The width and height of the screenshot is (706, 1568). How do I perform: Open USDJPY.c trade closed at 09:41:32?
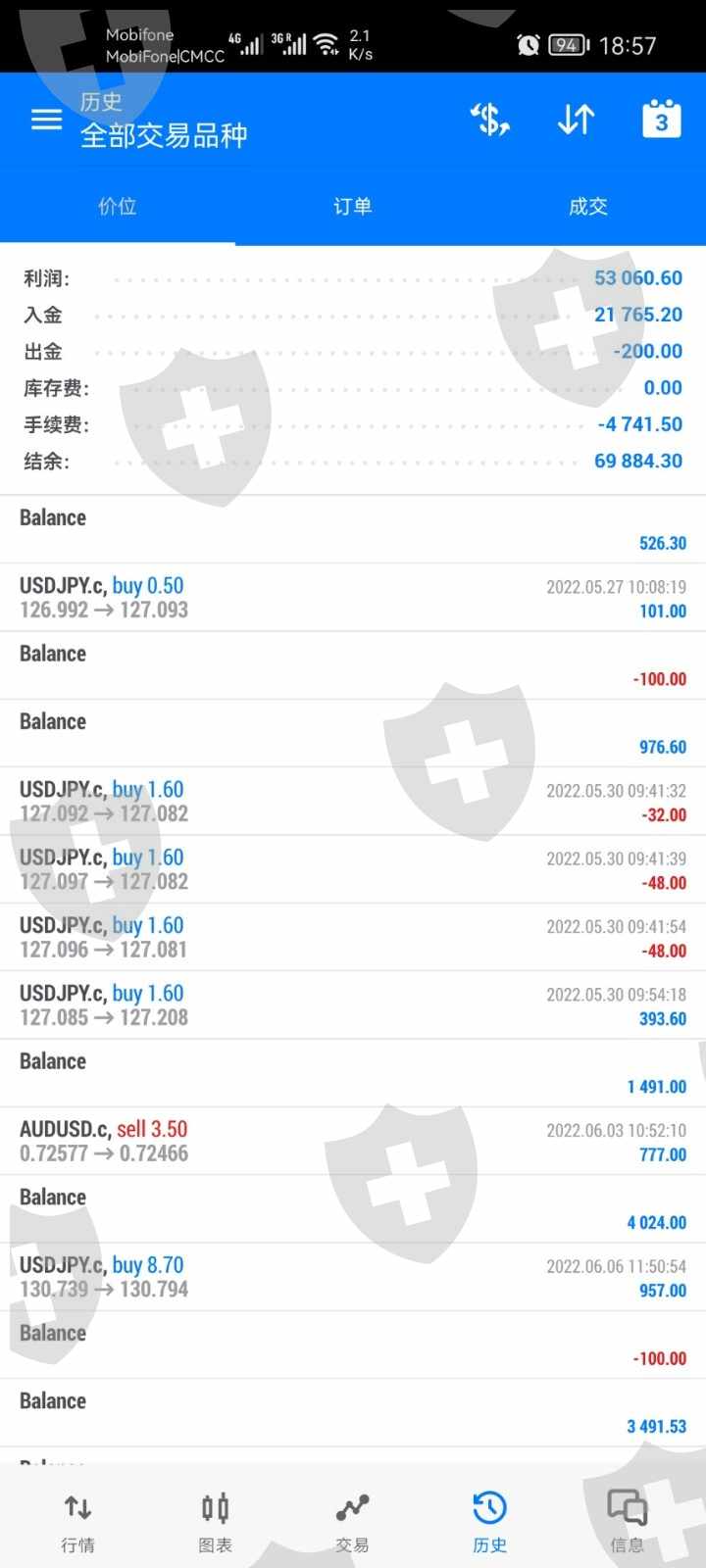pos(353,802)
